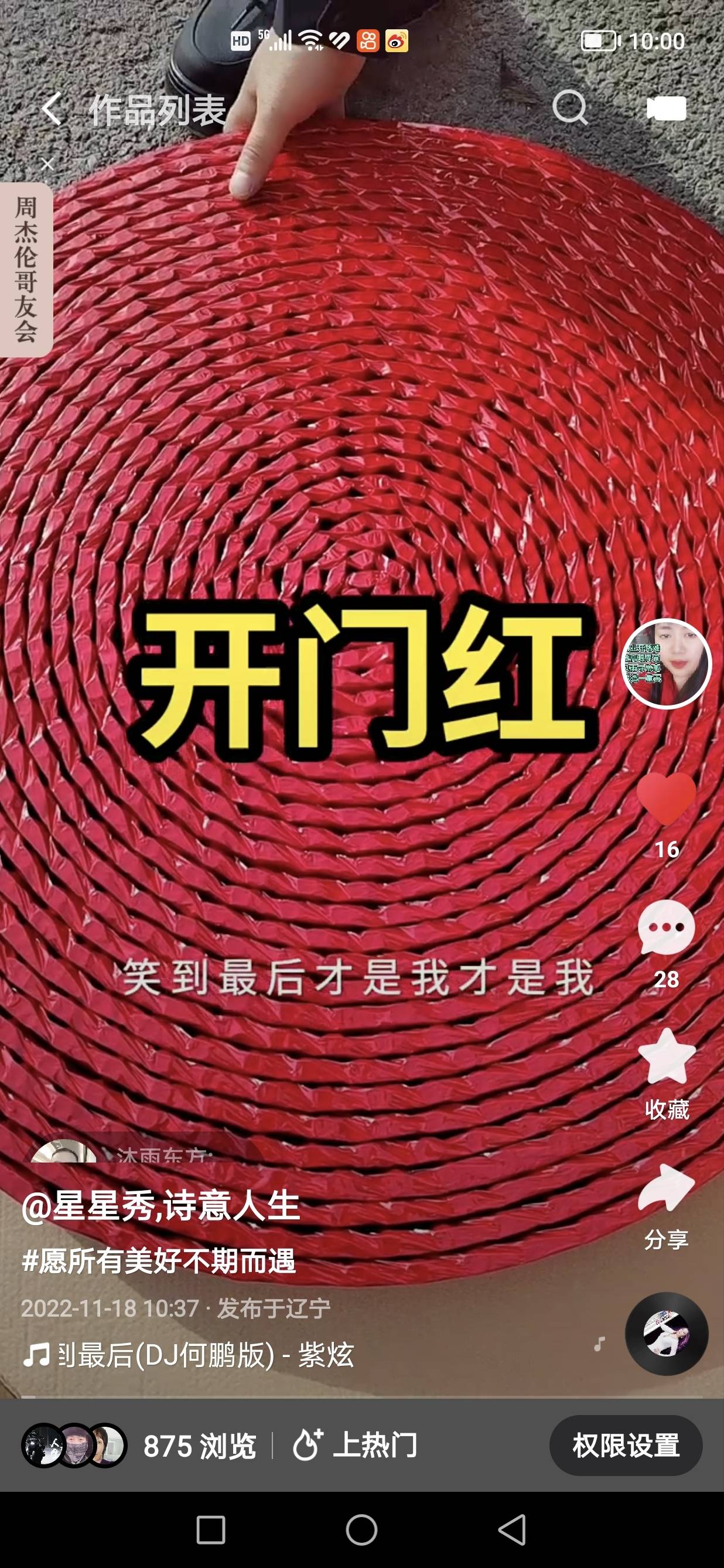
Task: Promote the video with 上热门
Action: [x=355, y=1446]
